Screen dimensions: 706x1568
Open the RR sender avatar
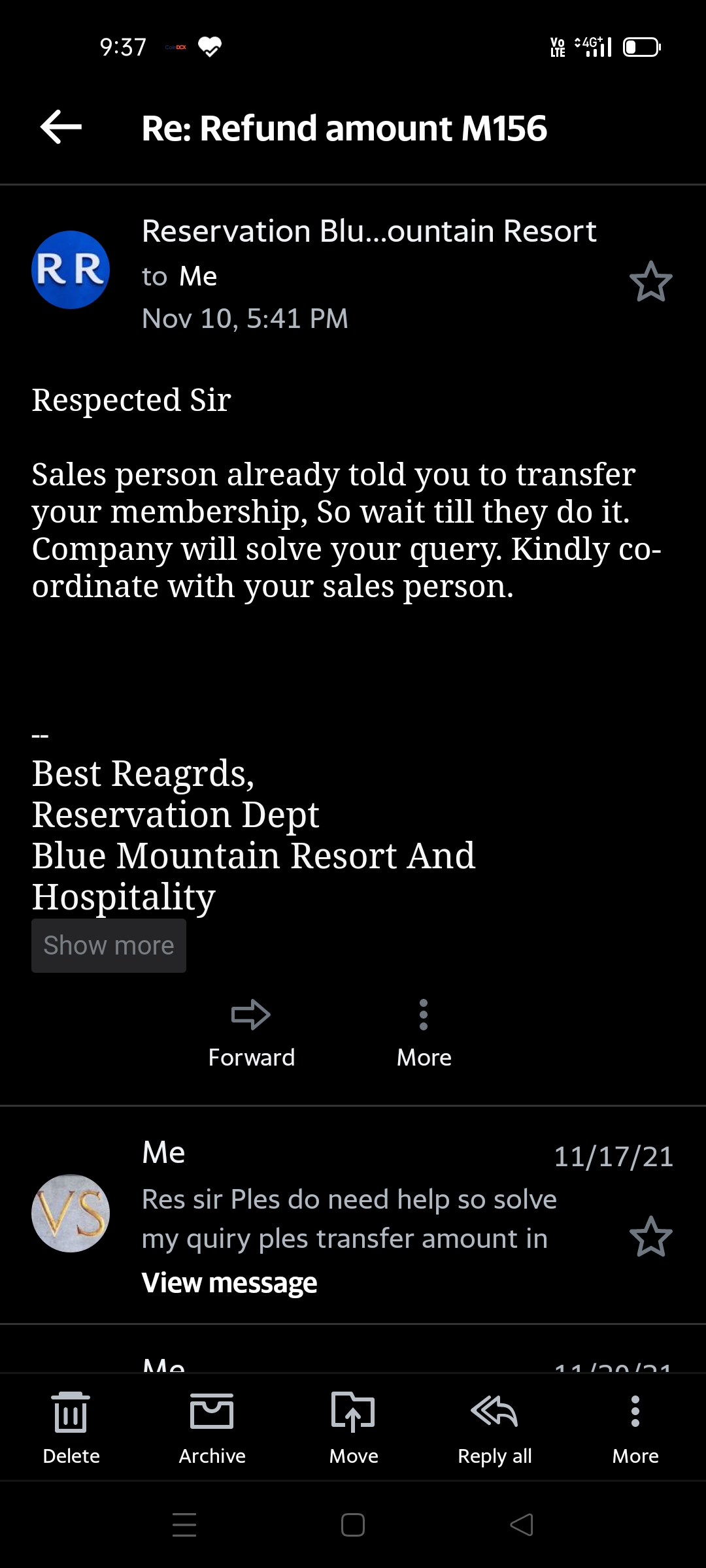click(71, 270)
